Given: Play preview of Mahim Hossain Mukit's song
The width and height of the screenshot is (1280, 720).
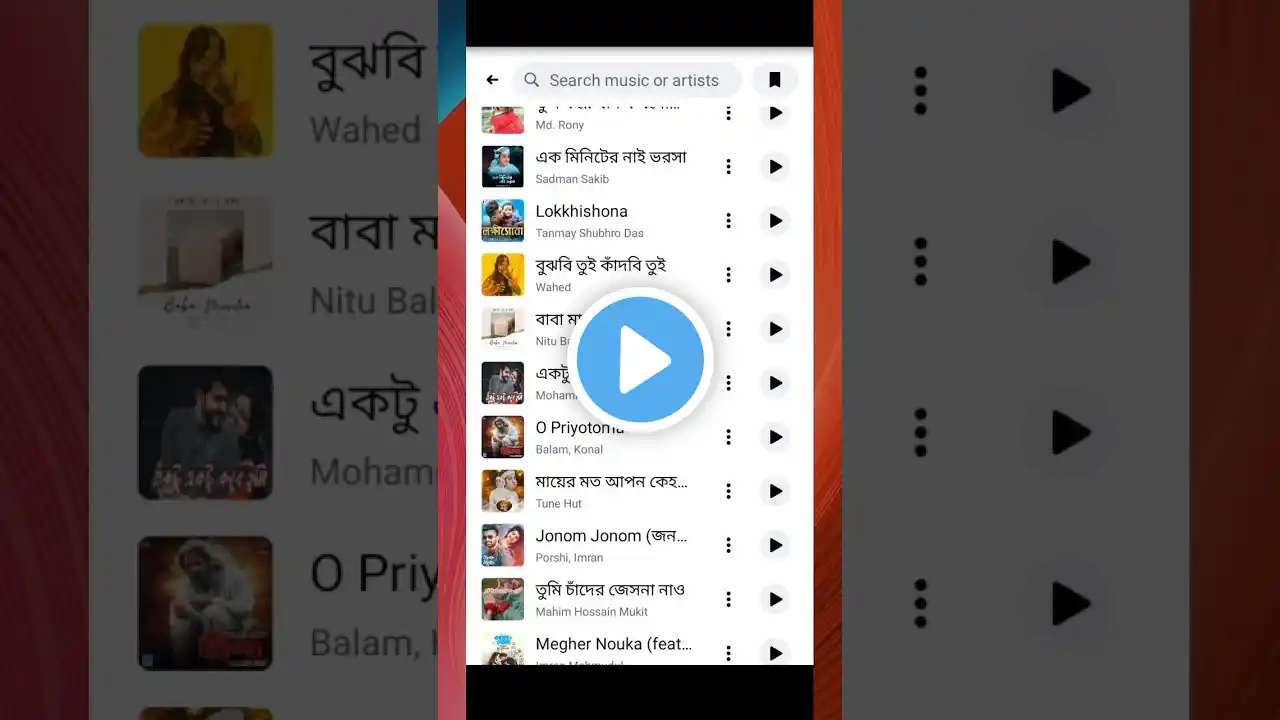Looking at the screenshot, I should pos(775,599).
